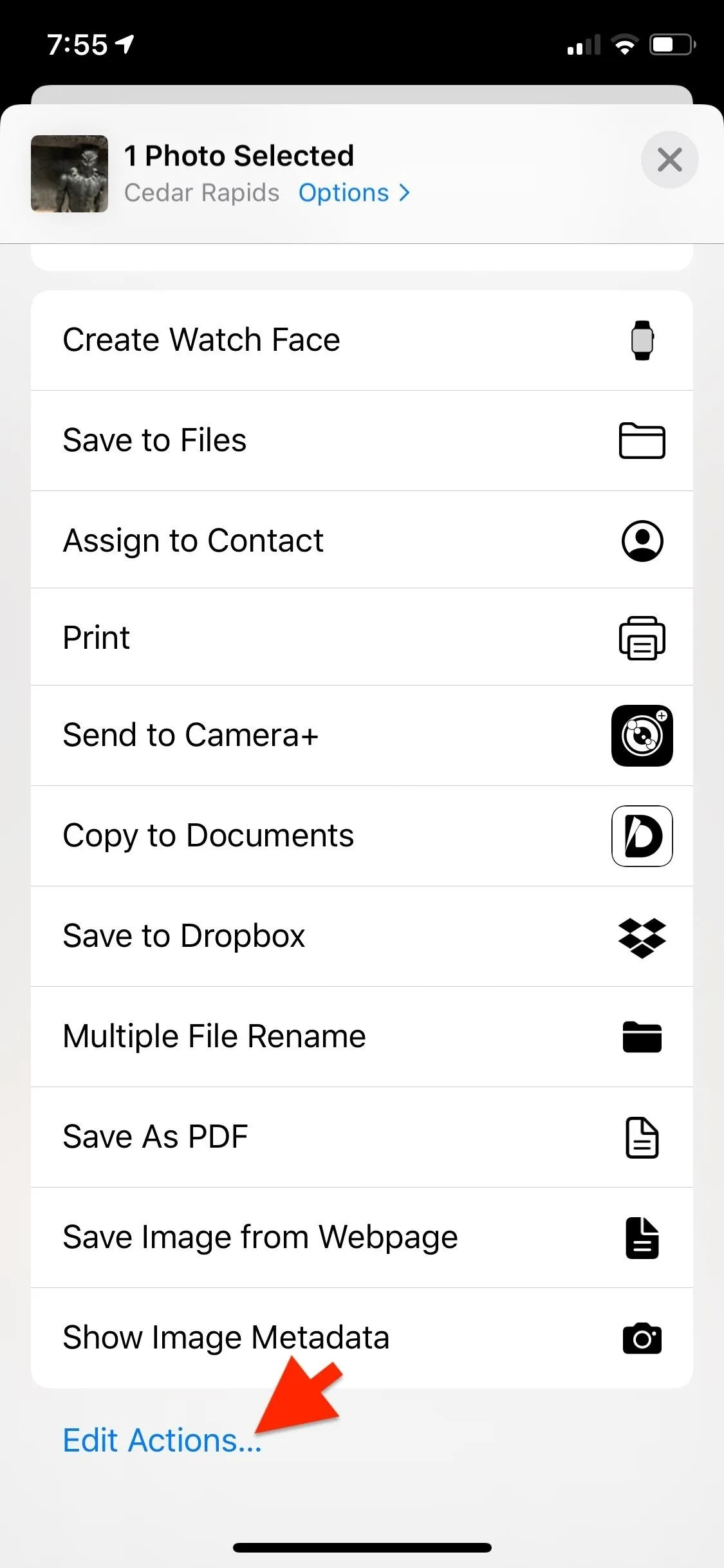Screen dimensions: 724x1568
Task: Close the share sheet
Action: 669,160
